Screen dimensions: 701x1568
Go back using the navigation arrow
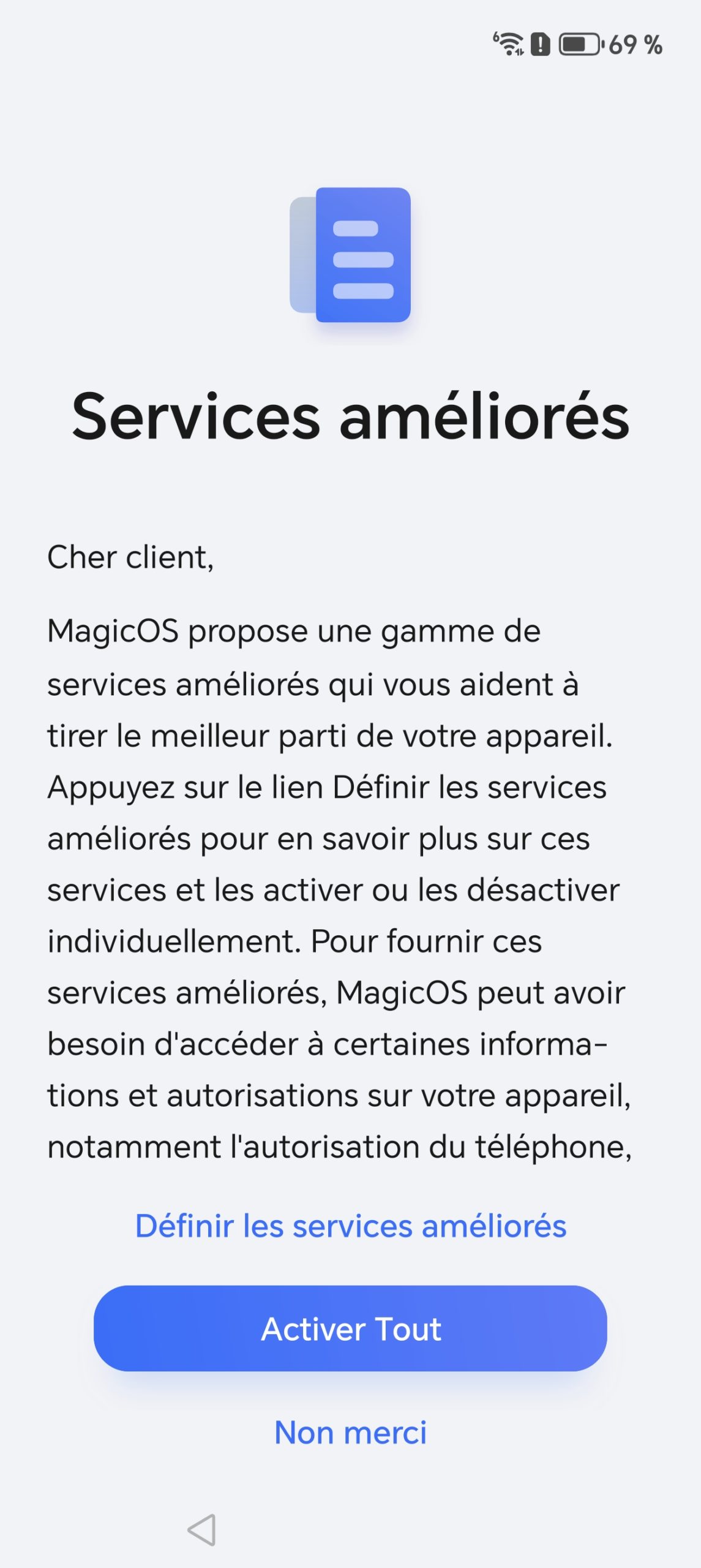202,1529
